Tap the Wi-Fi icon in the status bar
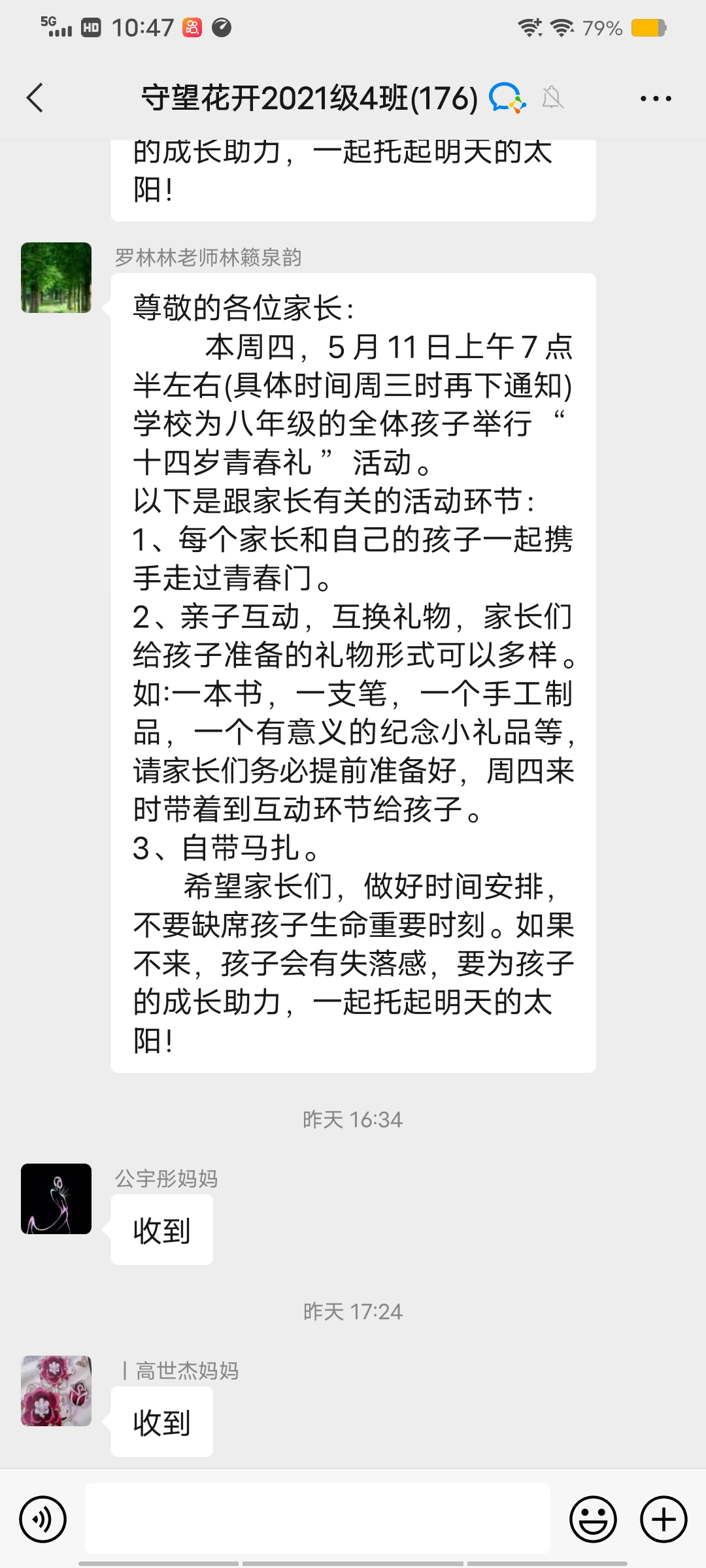The image size is (706, 1568). tap(563, 27)
